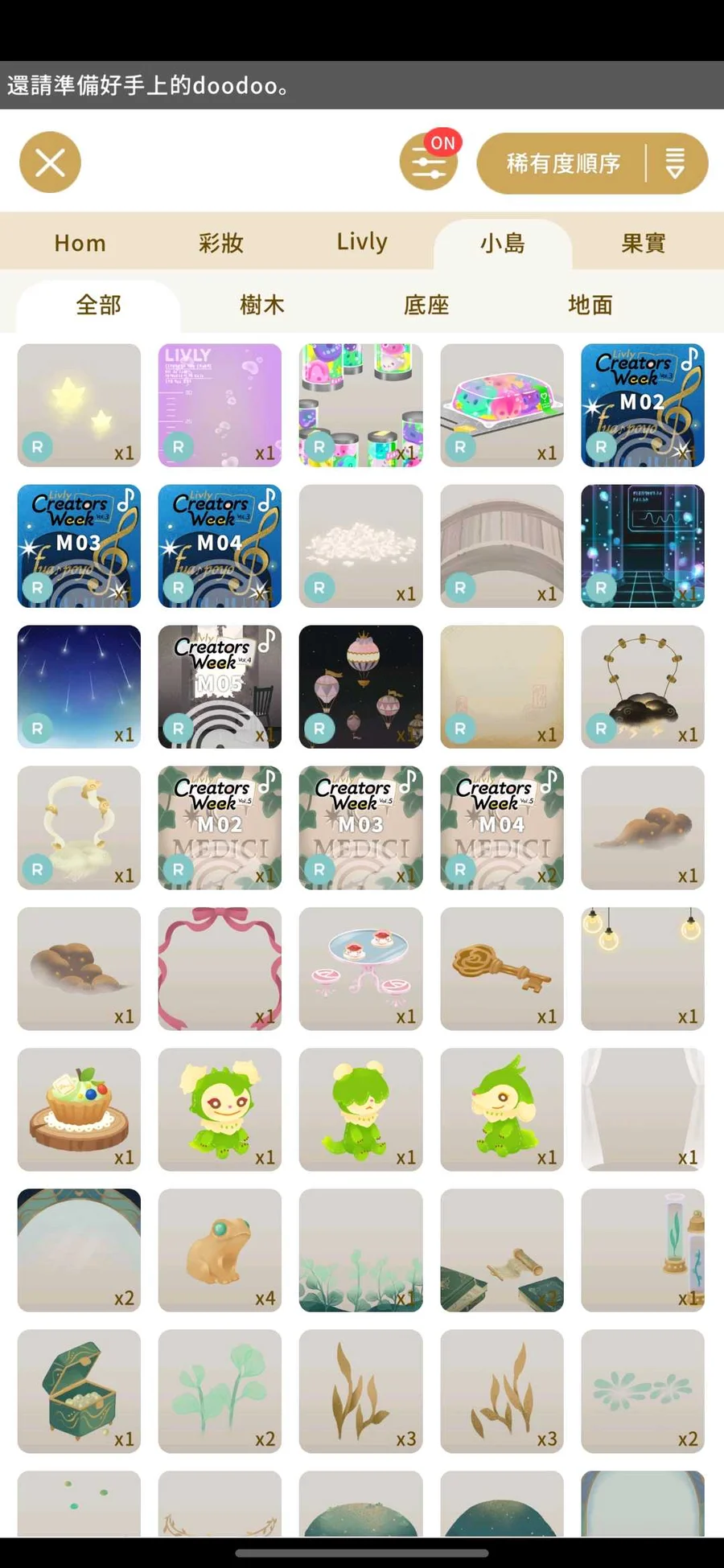724x1568 pixels.
Task: Pick the Creators Week M04 MEDICI item
Action: click(x=501, y=827)
